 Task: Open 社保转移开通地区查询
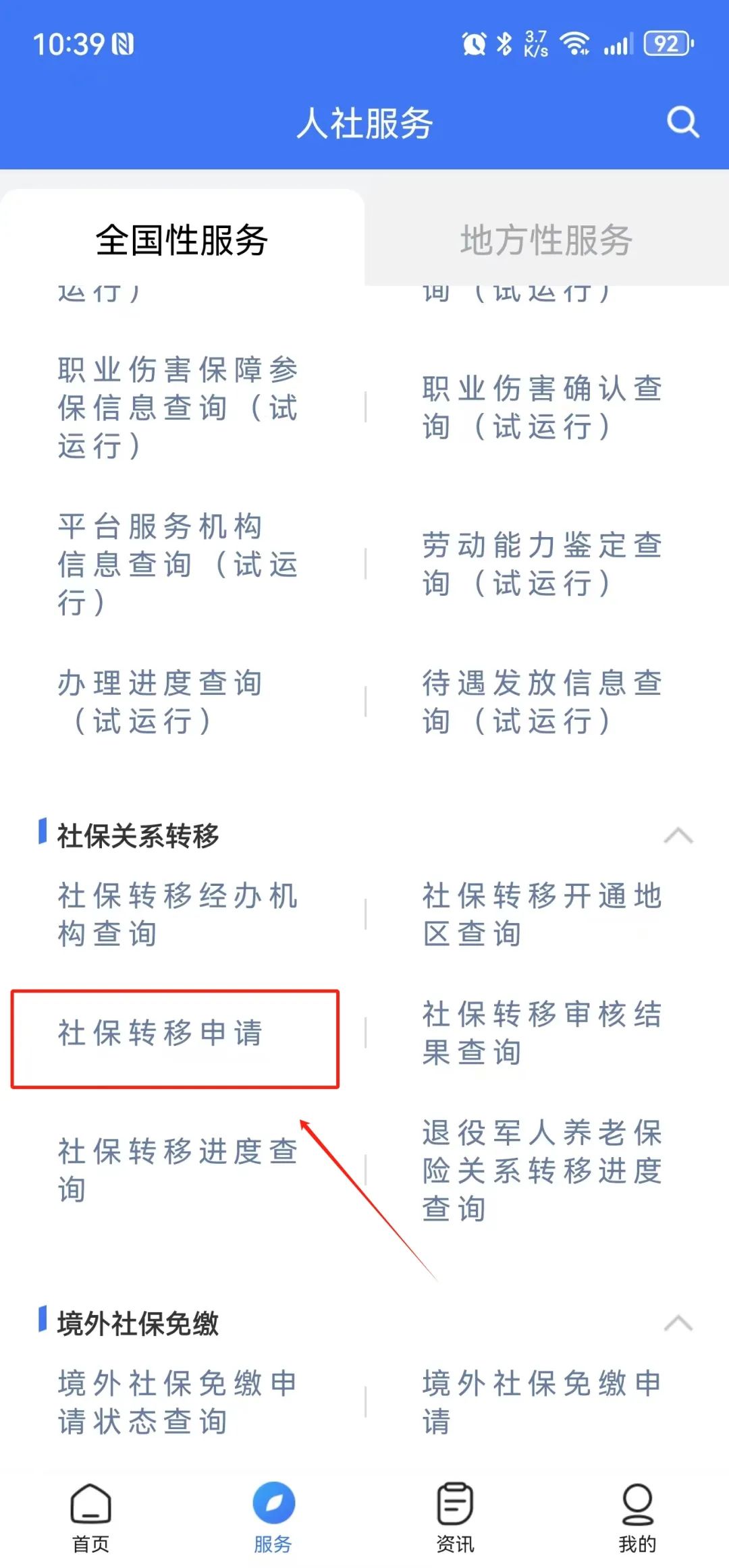(542, 915)
